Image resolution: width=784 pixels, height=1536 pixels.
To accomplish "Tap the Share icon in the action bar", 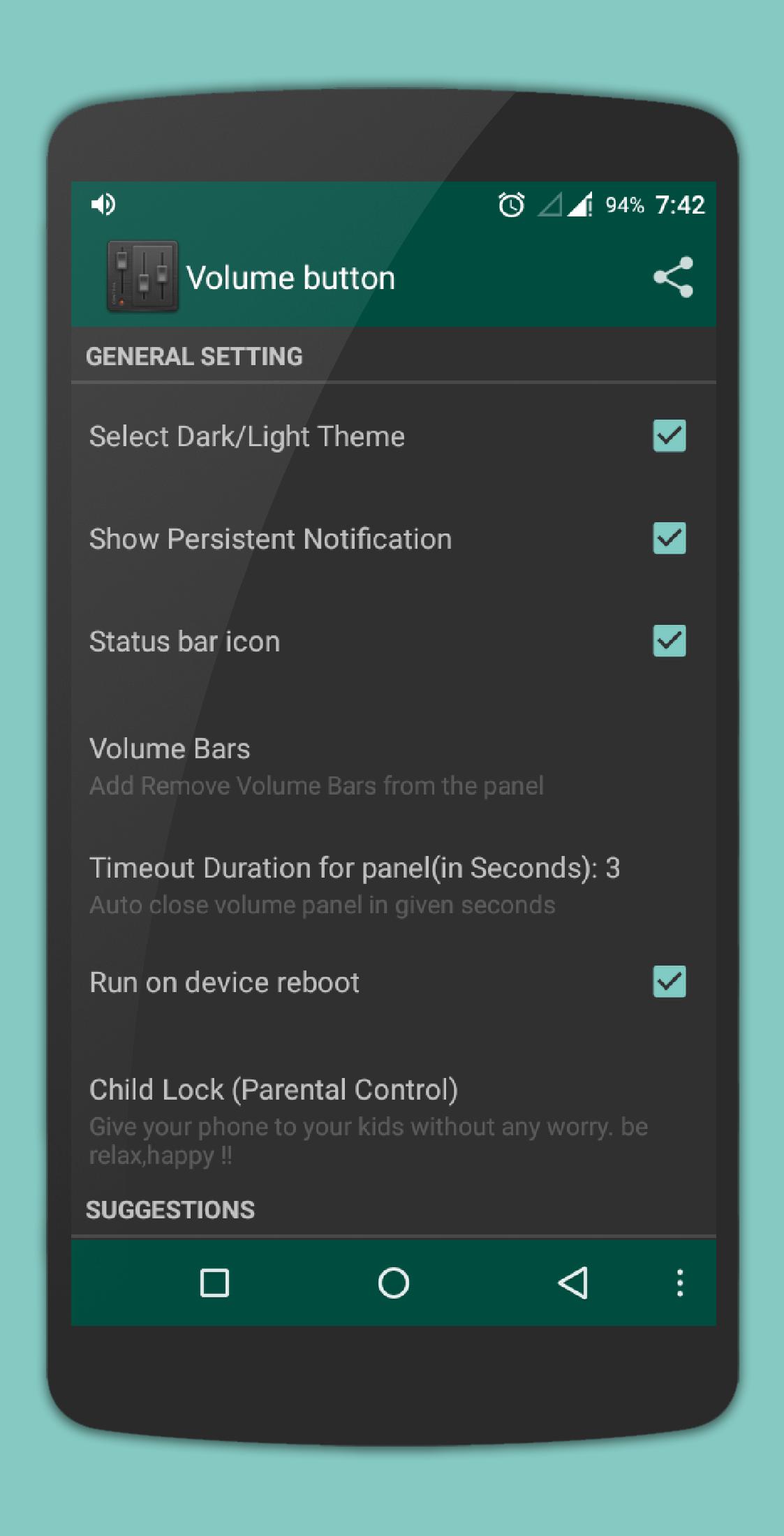I will click(x=674, y=276).
